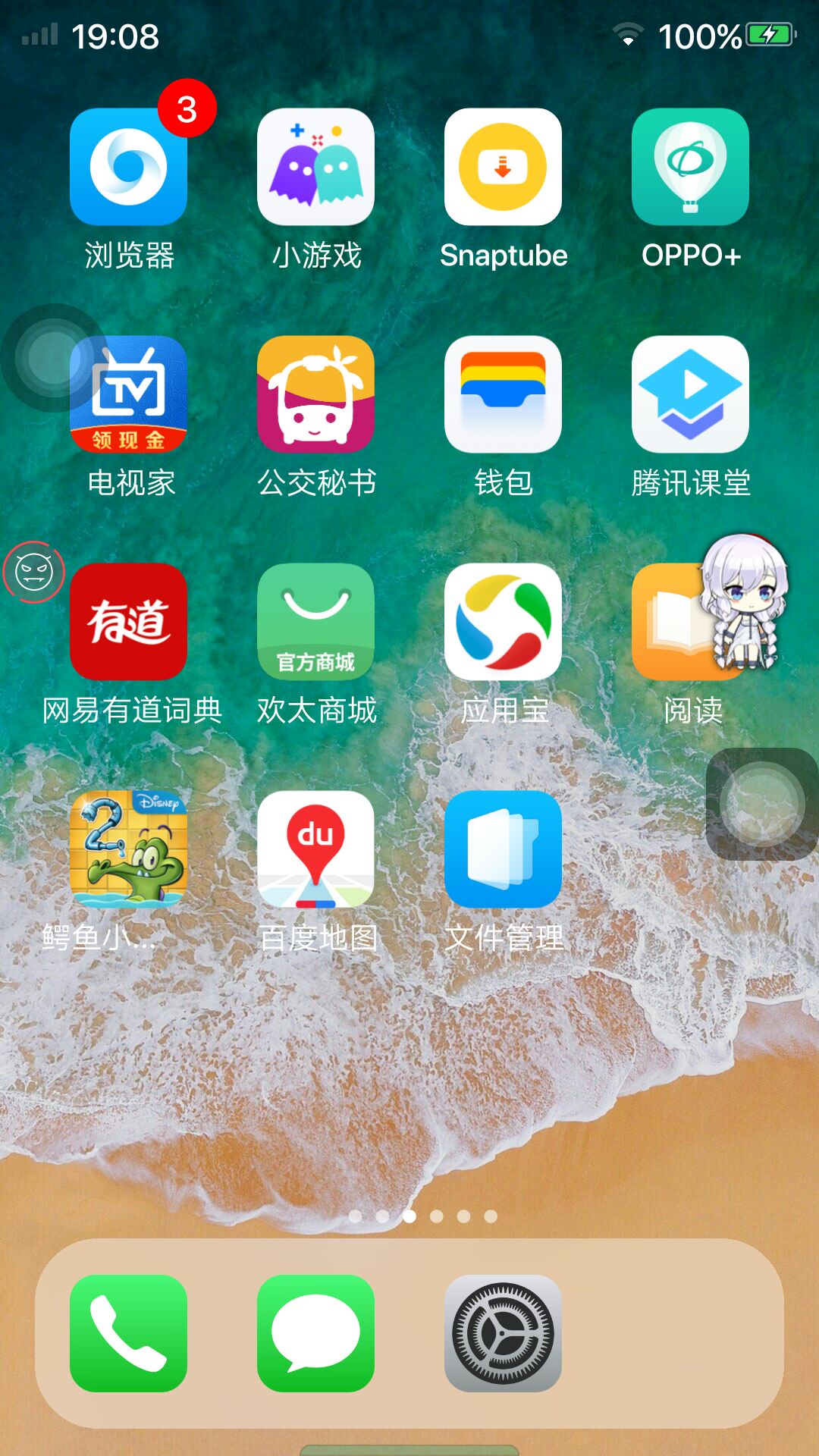Open the Messages app in the dock
The height and width of the screenshot is (1456, 819).
point(315,1333)
